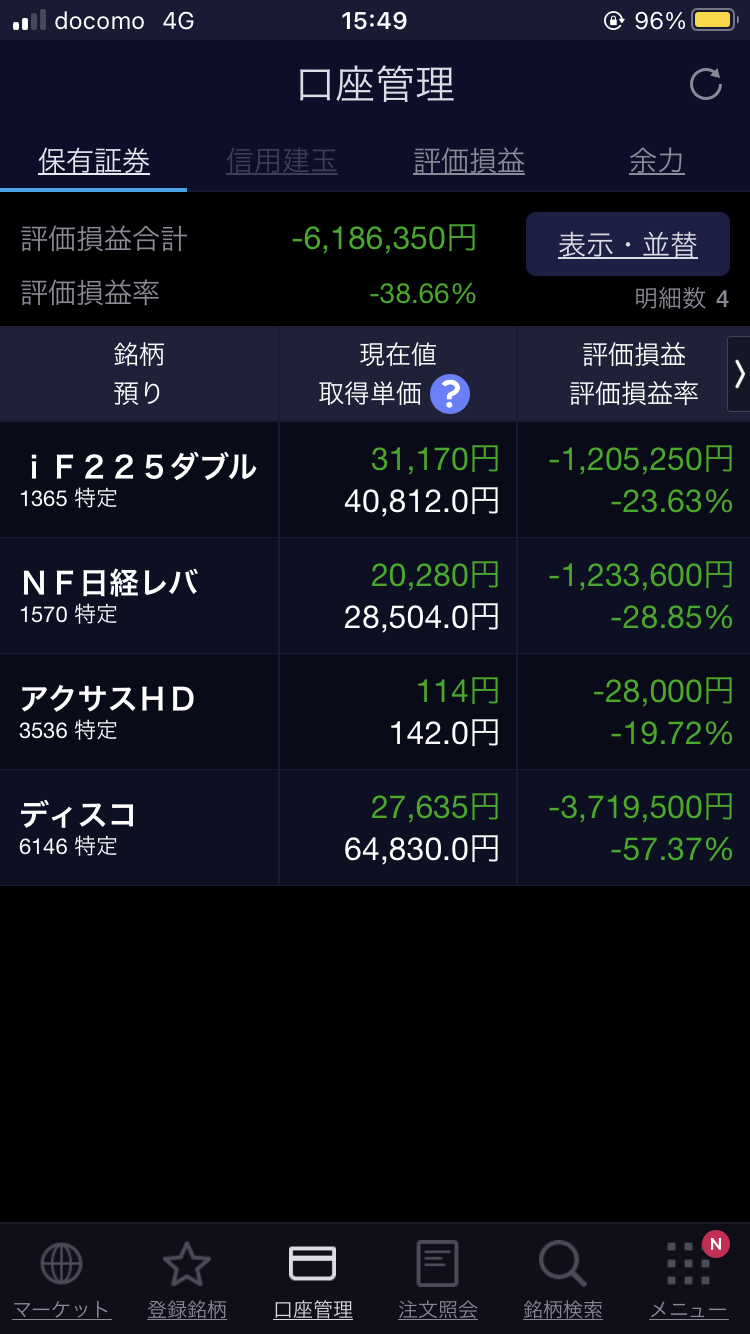Image resolution: width=750 pixels, height=1334 pixels.
Task: Switch to the 評価損益 tab
Action: tap(468, 161)
